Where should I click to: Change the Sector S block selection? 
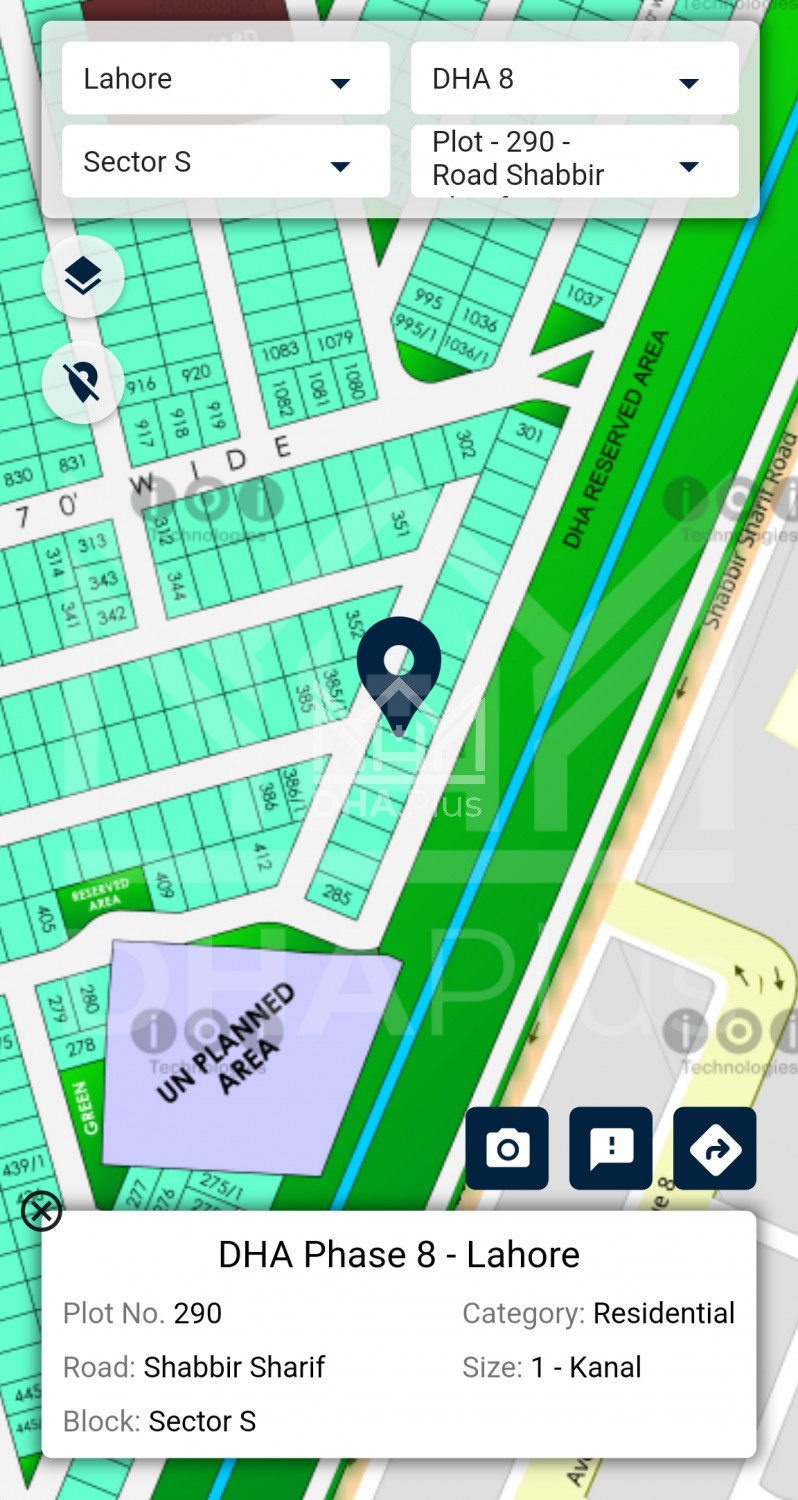[x=225, y=162]
